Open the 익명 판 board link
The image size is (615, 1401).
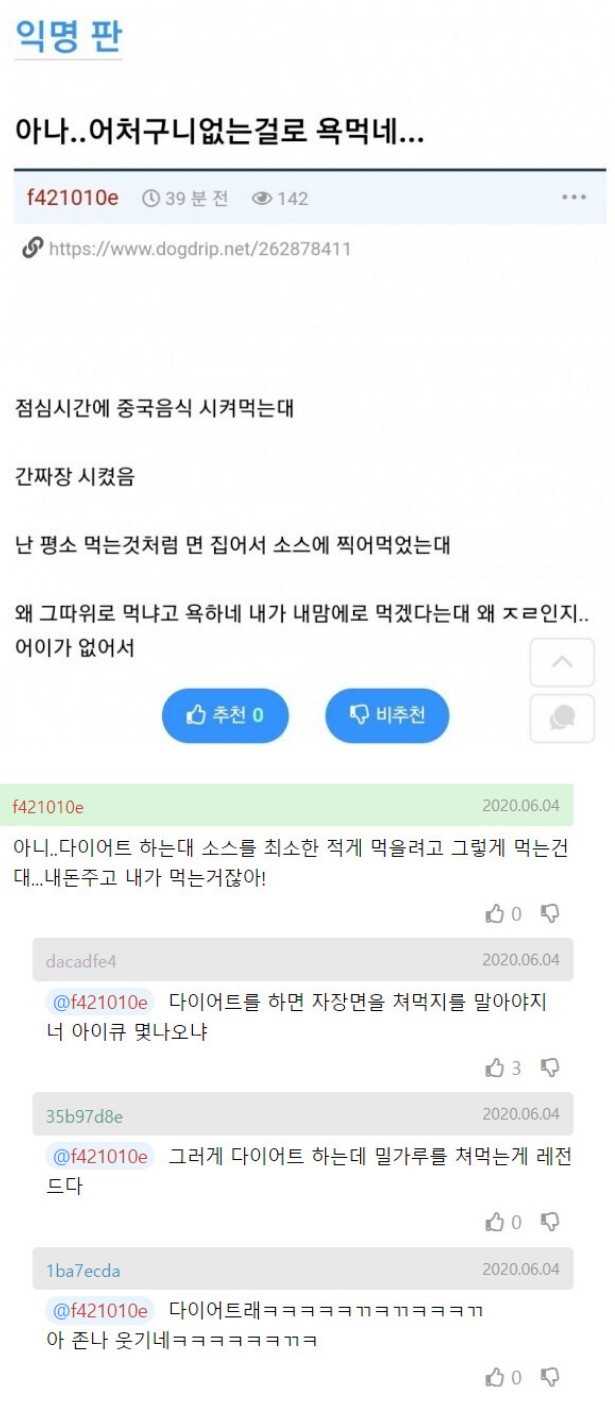68,36
